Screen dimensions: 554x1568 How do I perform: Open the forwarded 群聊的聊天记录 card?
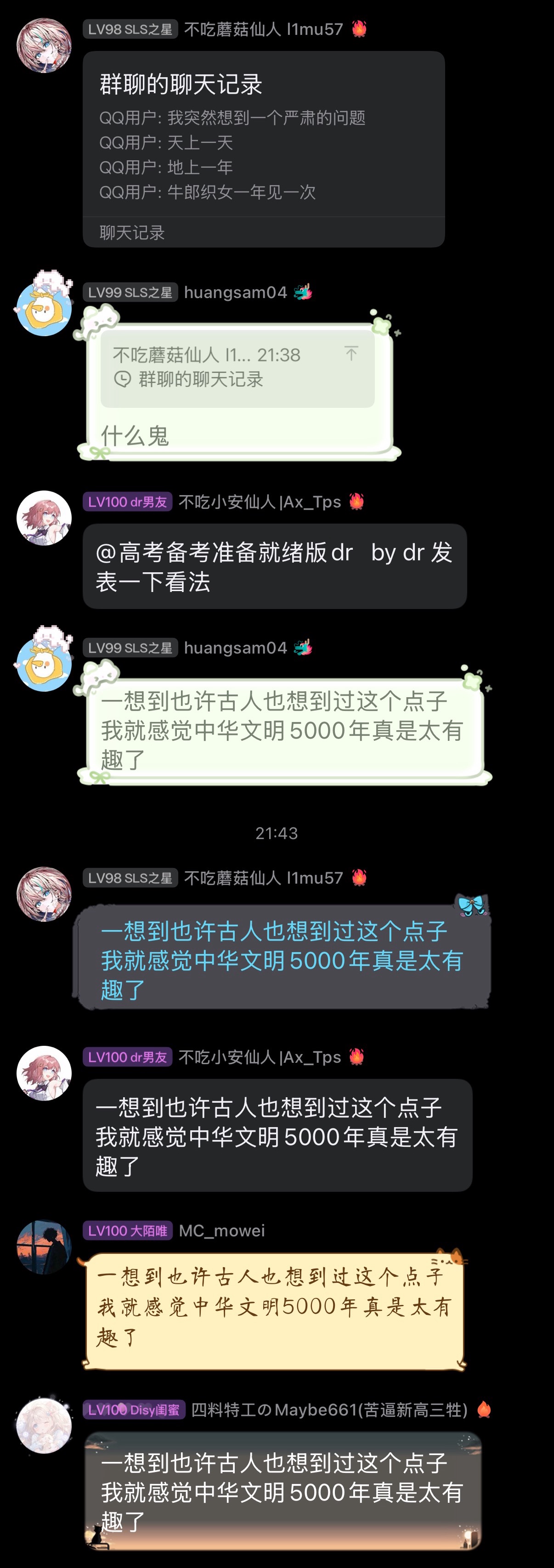coord(263,148)
